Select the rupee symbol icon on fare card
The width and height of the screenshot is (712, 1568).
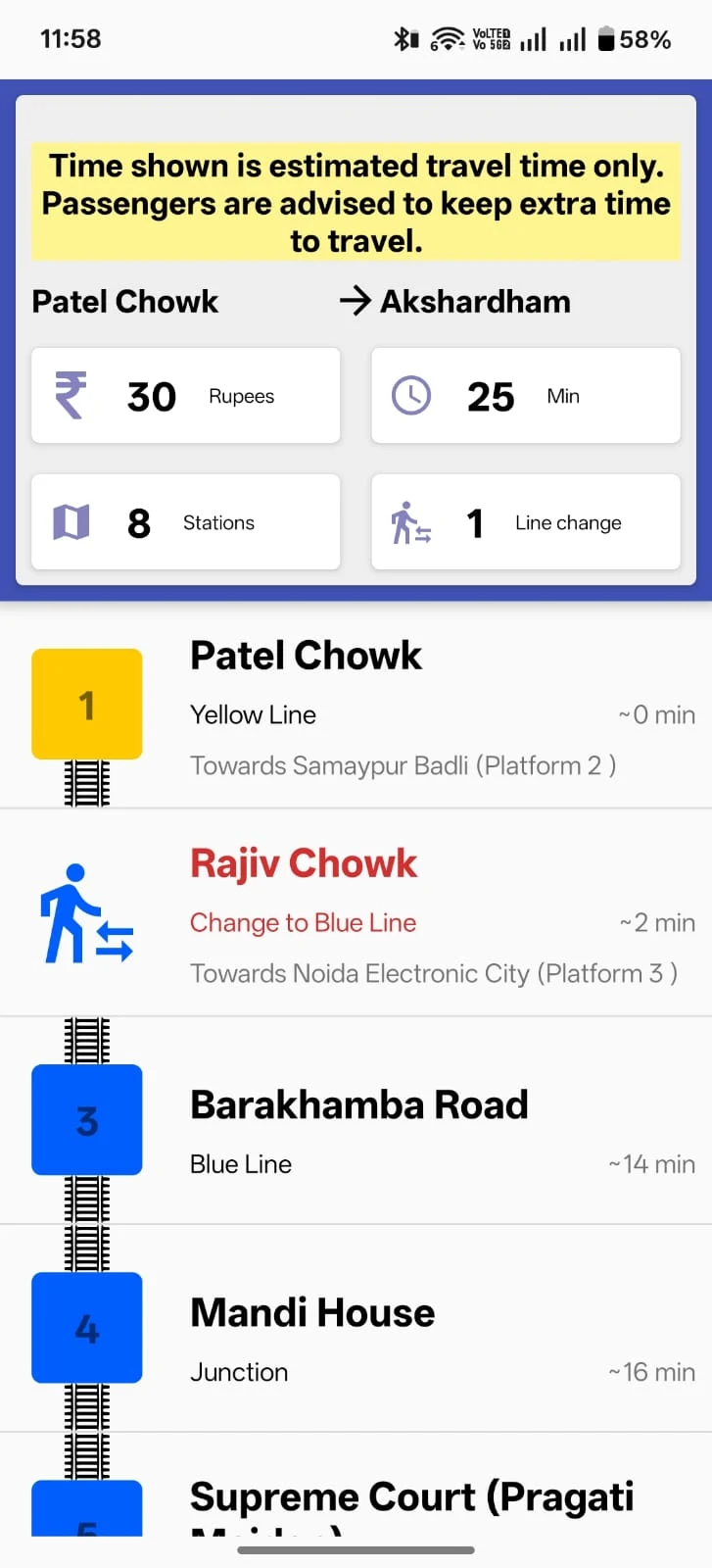[x=71, y=396]
